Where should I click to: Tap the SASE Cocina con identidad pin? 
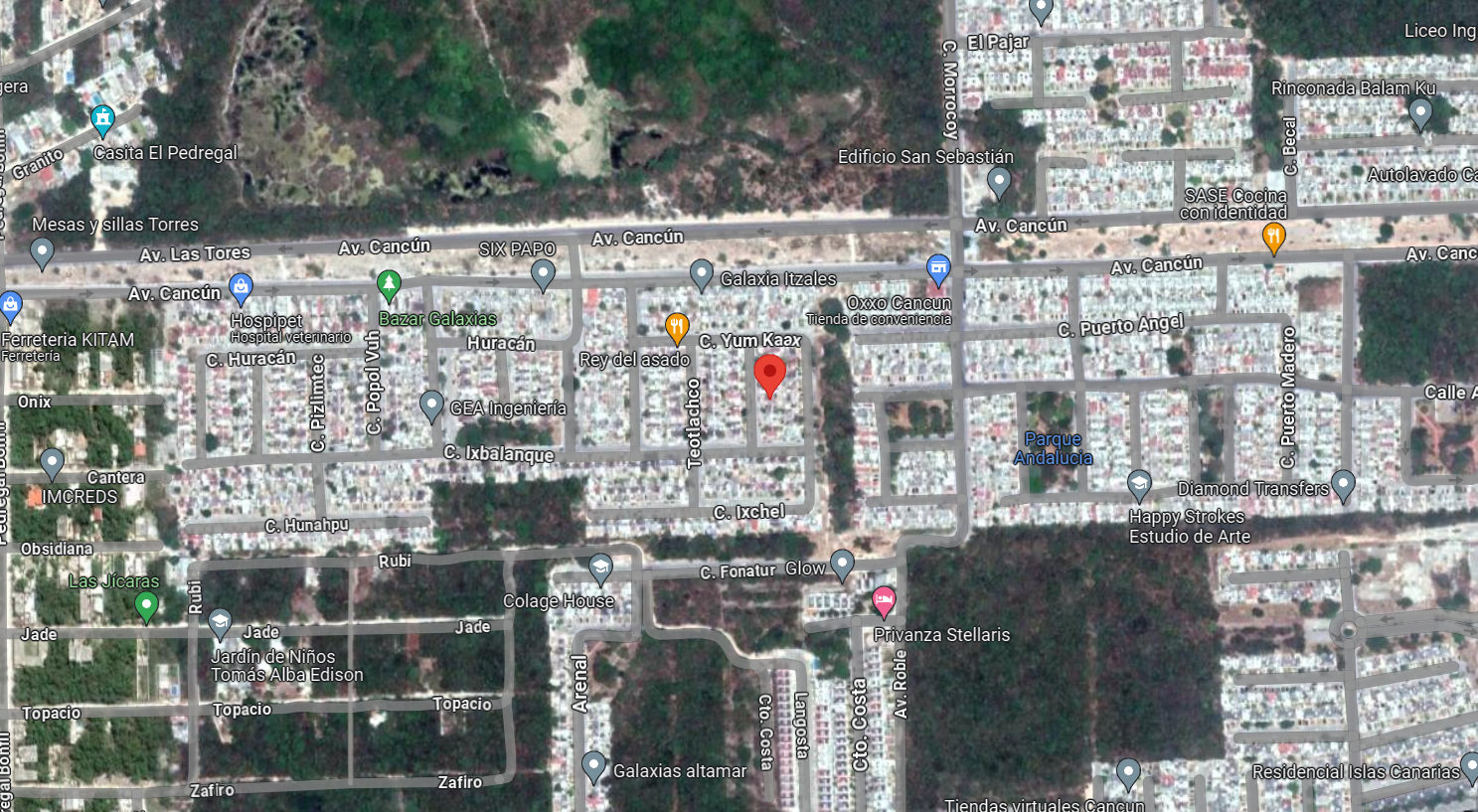click(1273, 239)
